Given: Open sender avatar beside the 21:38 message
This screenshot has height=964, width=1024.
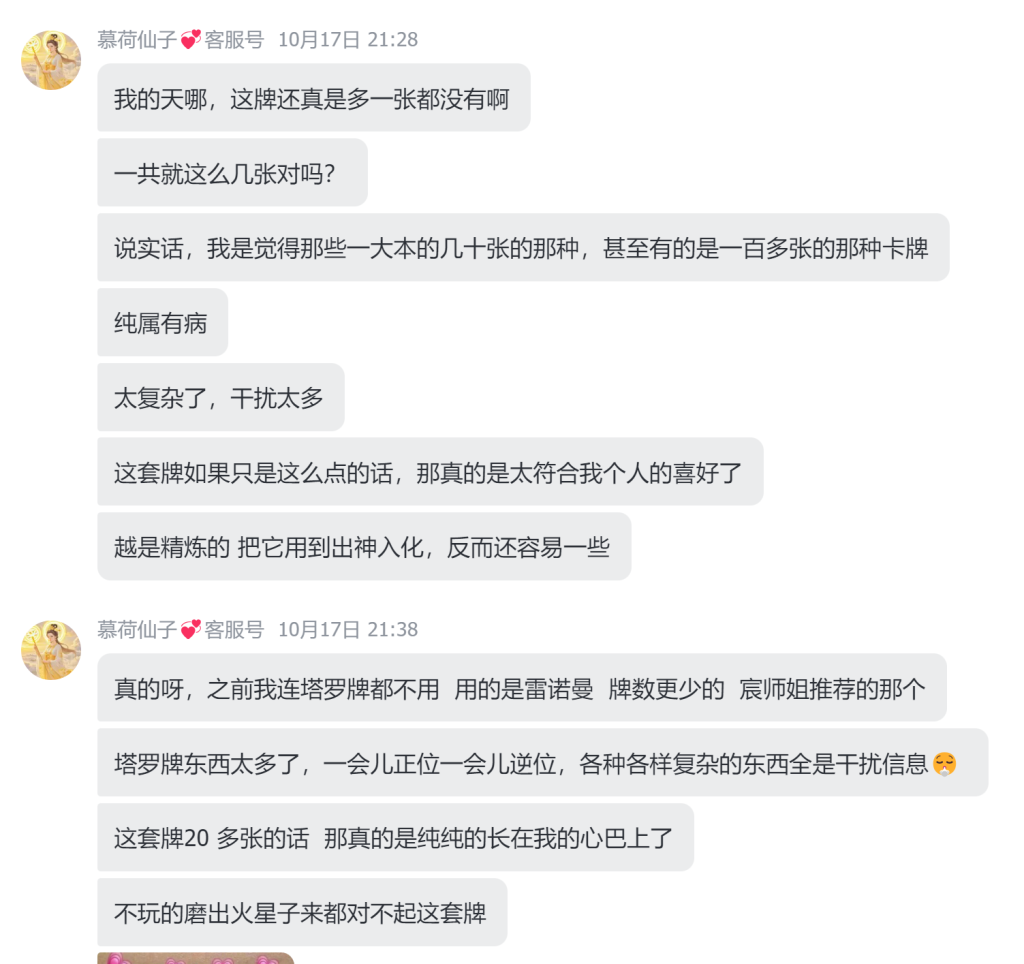Looking at the screenshot, I should click(x=51, y=650).
